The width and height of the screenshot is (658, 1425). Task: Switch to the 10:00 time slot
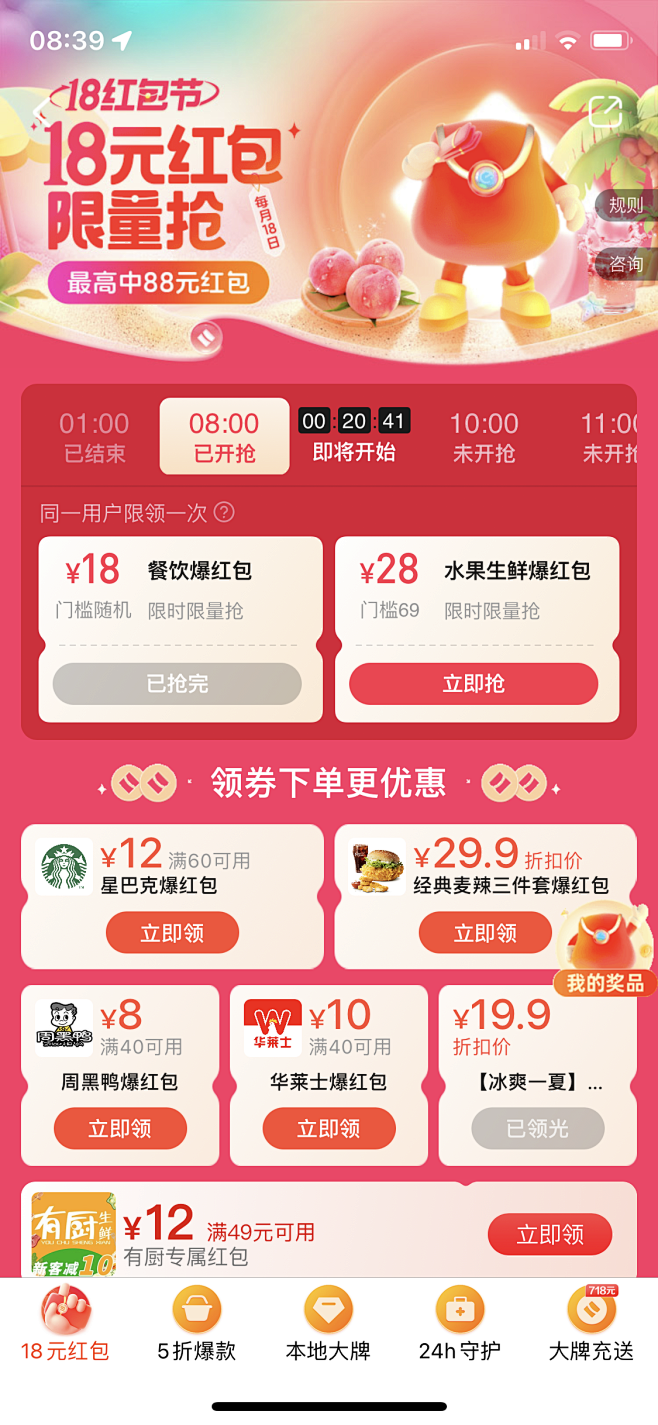coord(484,437)
